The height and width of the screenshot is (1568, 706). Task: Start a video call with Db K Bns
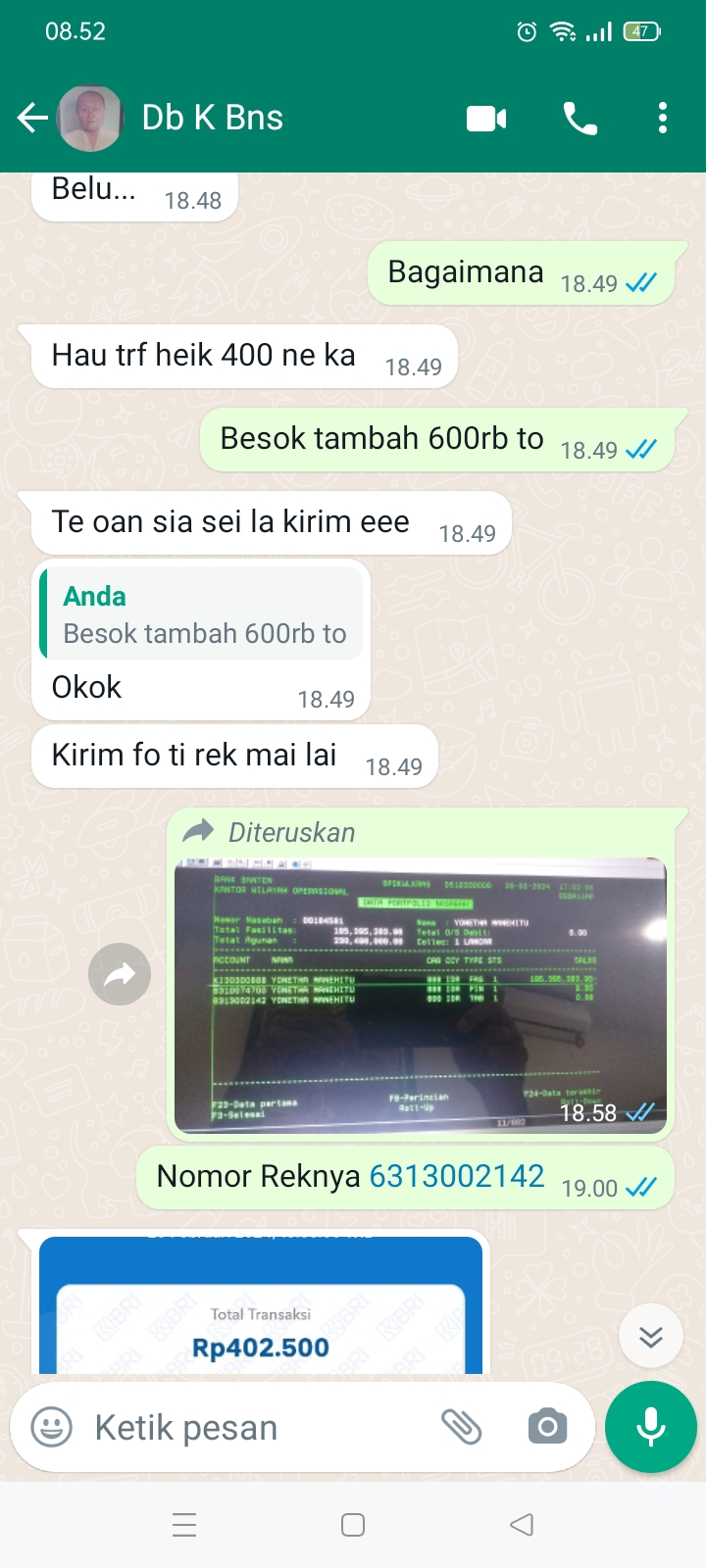point(486,120)
